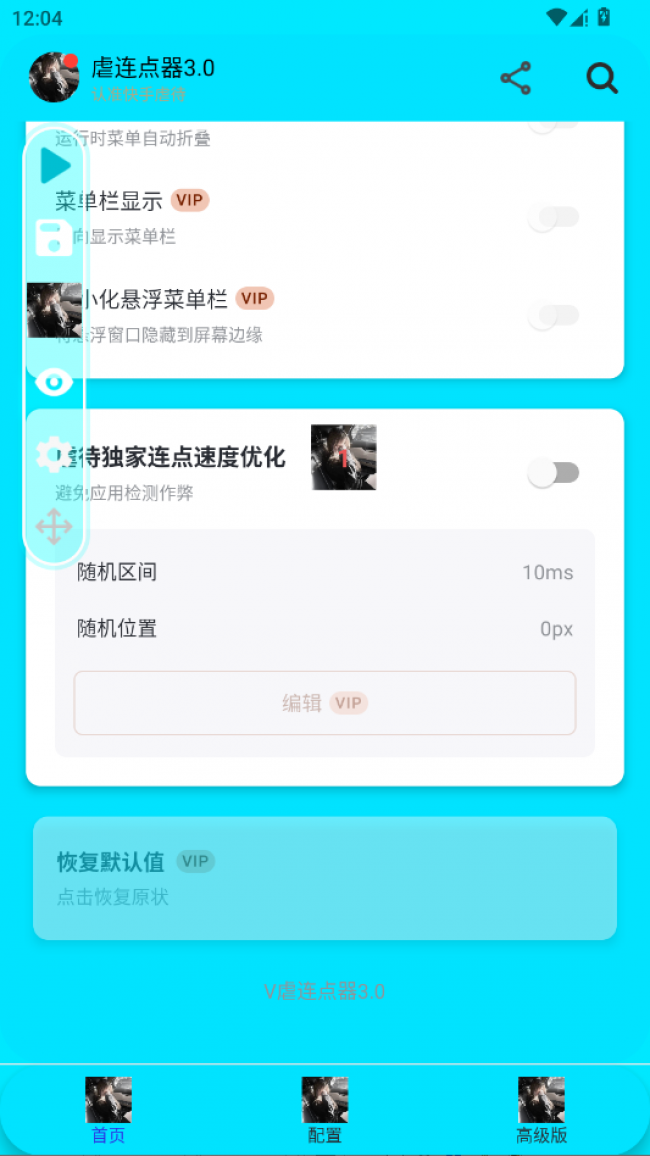
Task: Toggle 小化悬浮菜单栏 switch
Action: tap(554, 316)
